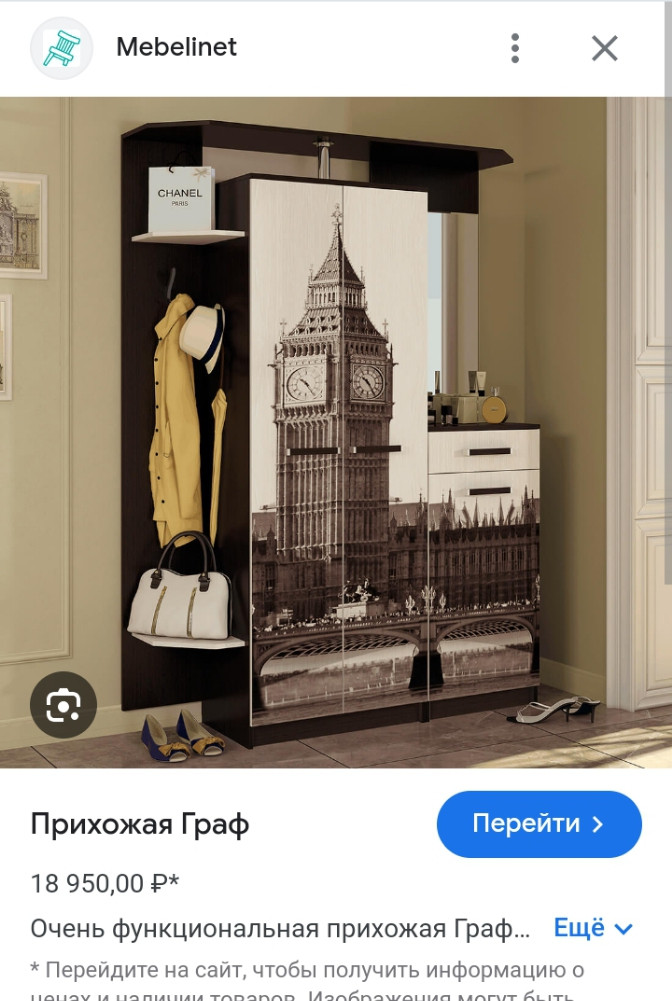Tap the Перейти button to visit the site
This screenshot has height=1001, width=672.
pyautogui.click(x=539, y=824)
